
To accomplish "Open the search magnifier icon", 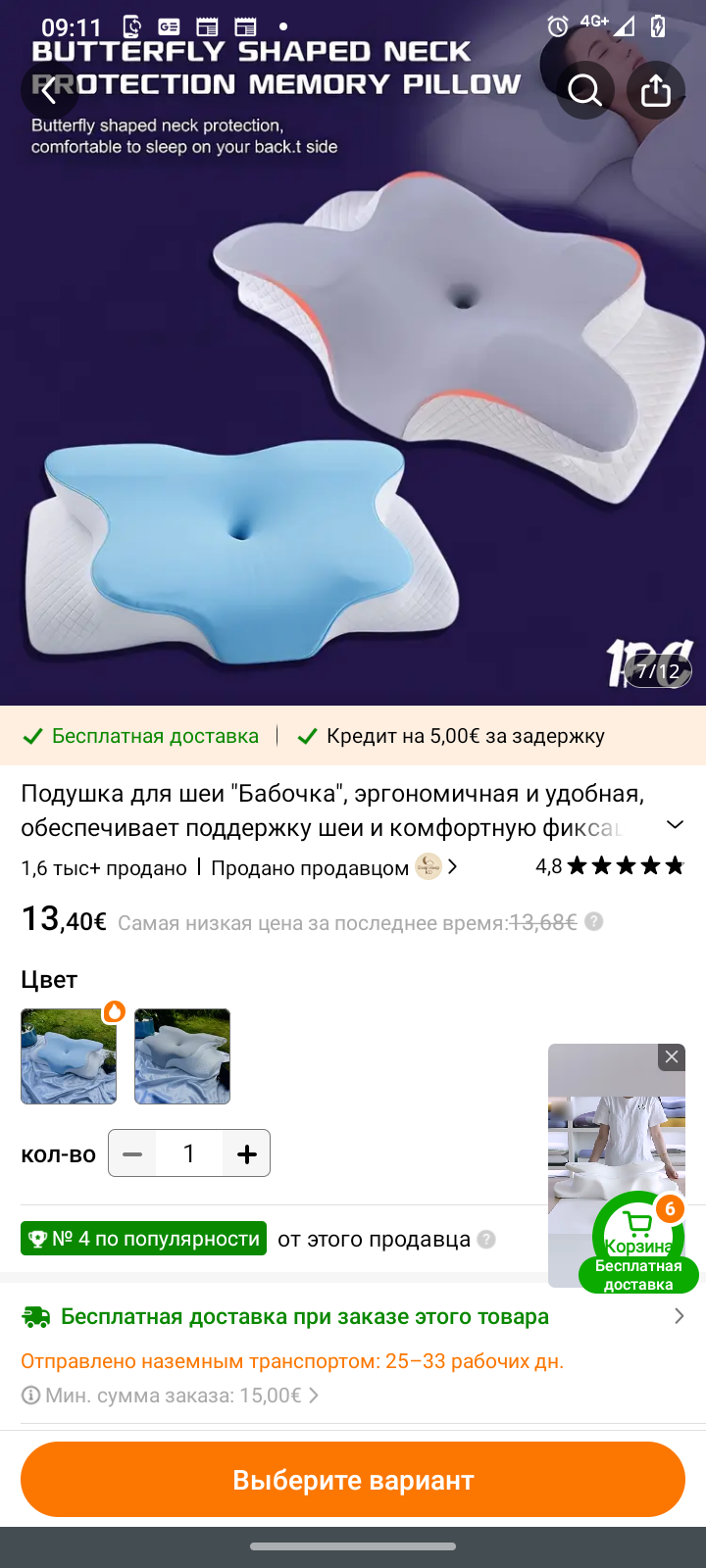I will (x=584, y=90).
